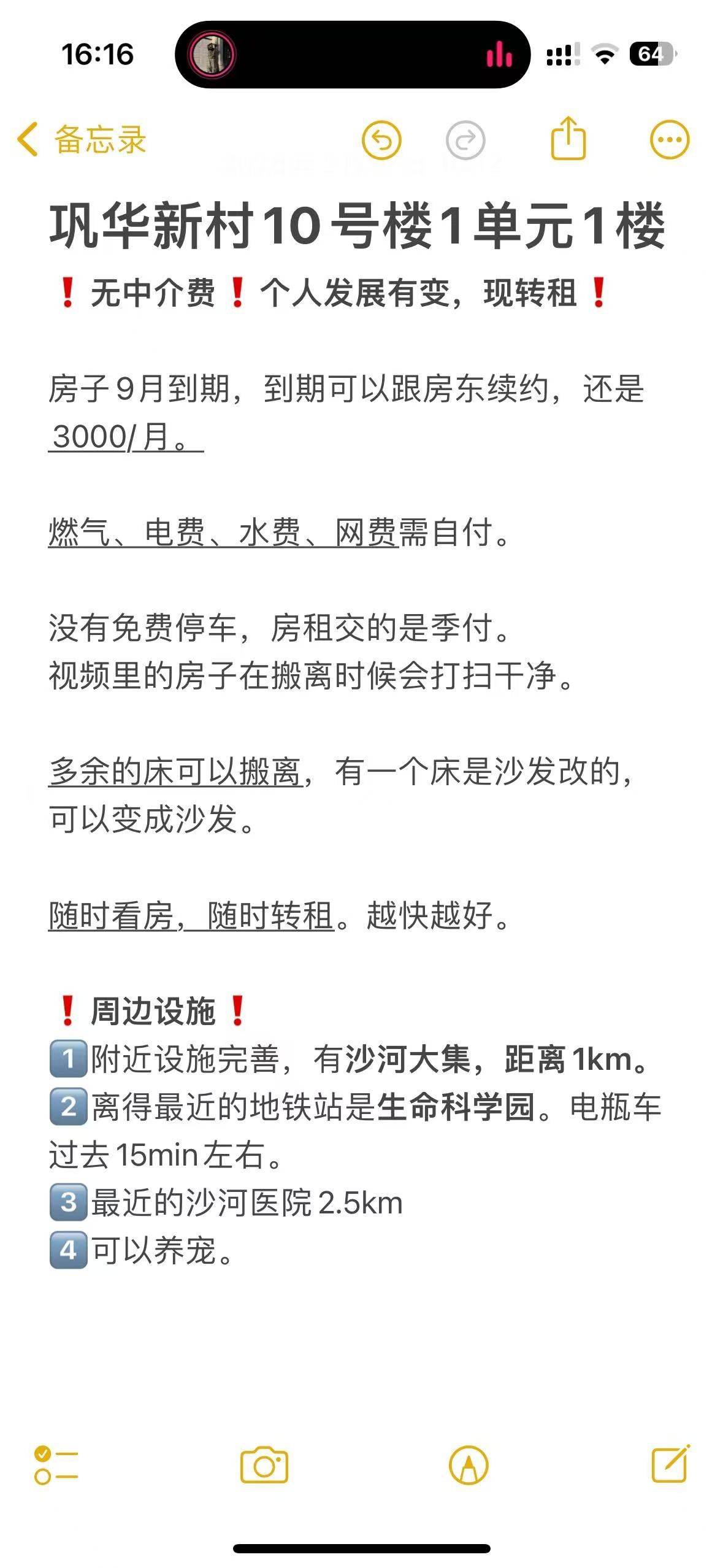Compose a new note
The width and height of the screenshot is (723, 1568).
point(670,1465)
